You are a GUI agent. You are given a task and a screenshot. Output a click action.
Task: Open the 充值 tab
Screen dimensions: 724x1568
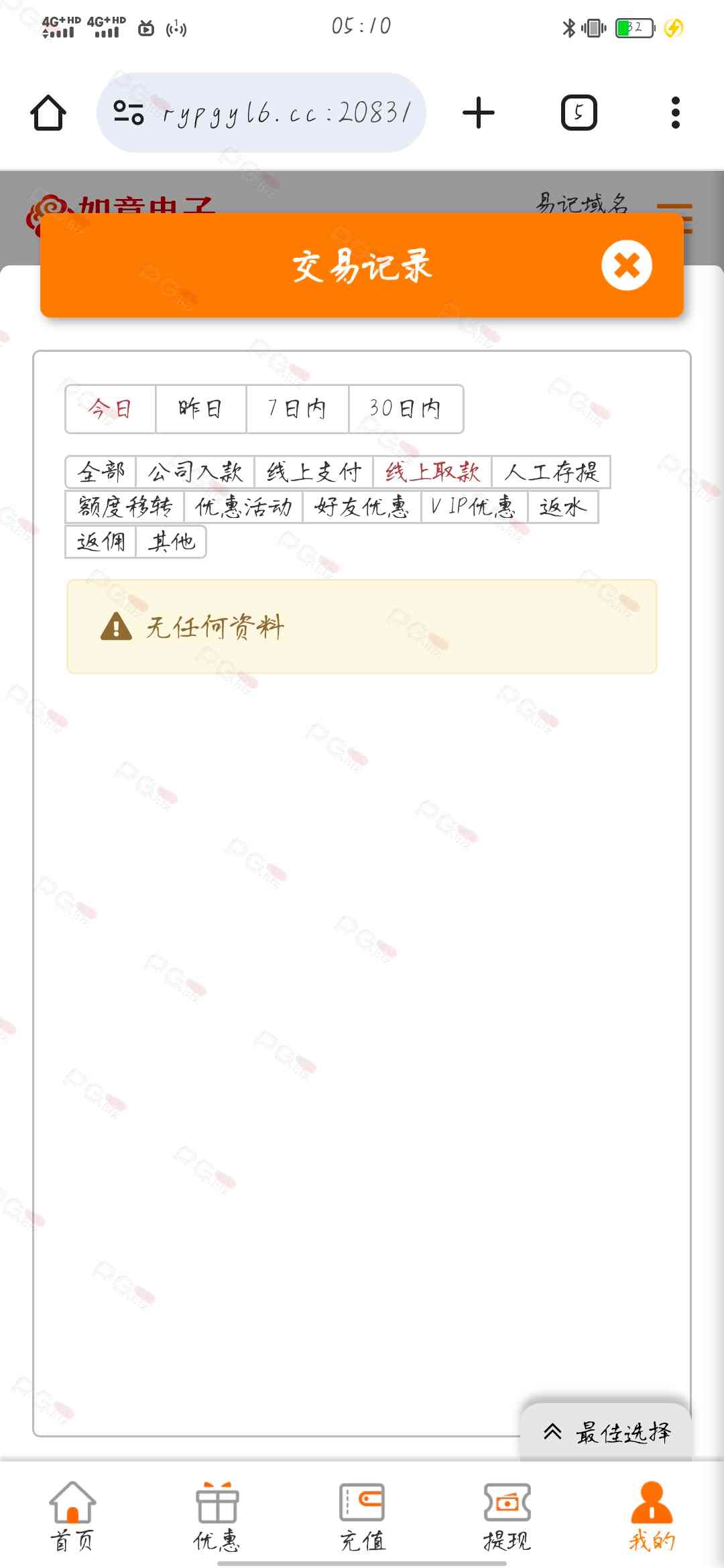point(362,1517)
